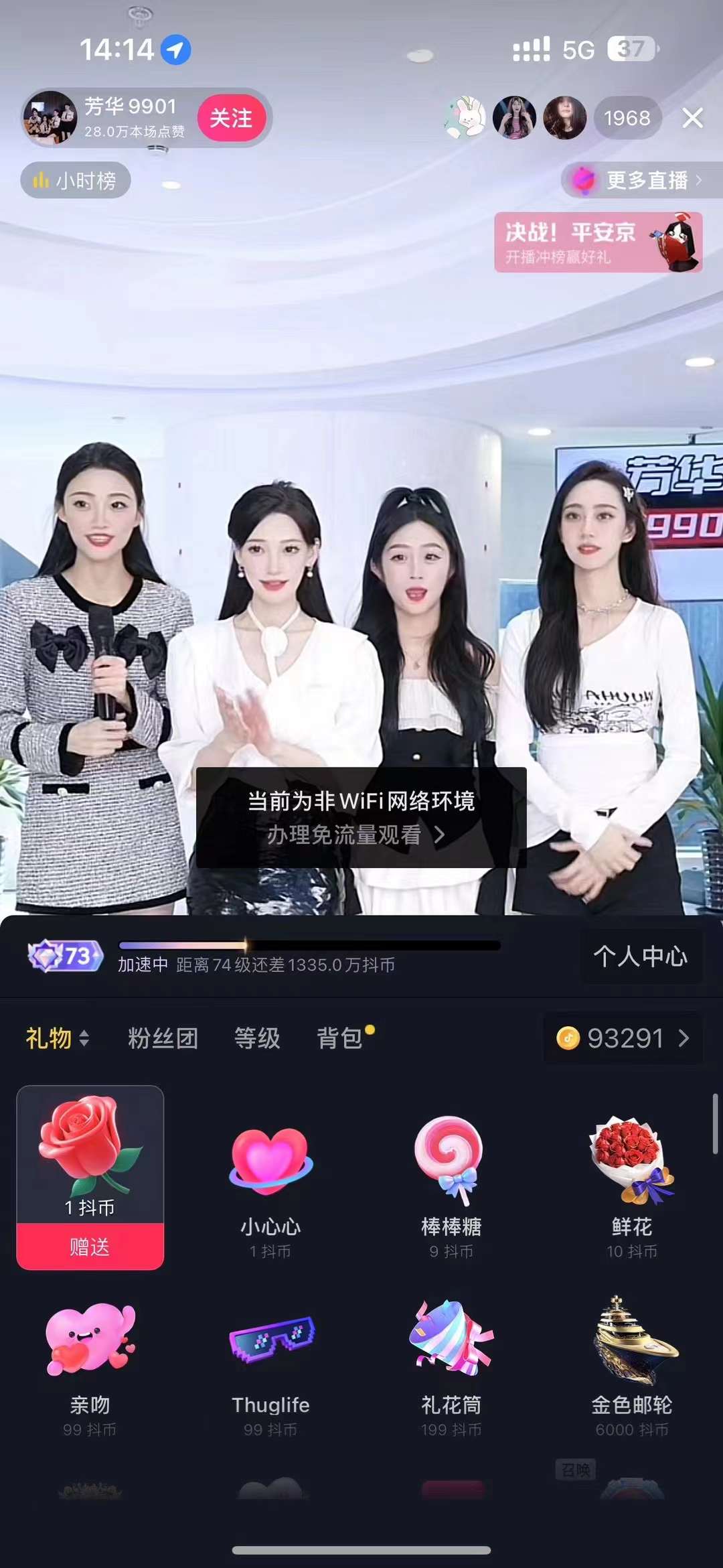Select the 鲜花 bouquet gift
The height and width of the screenshot is (1568, 723).
coord(631,1179)
